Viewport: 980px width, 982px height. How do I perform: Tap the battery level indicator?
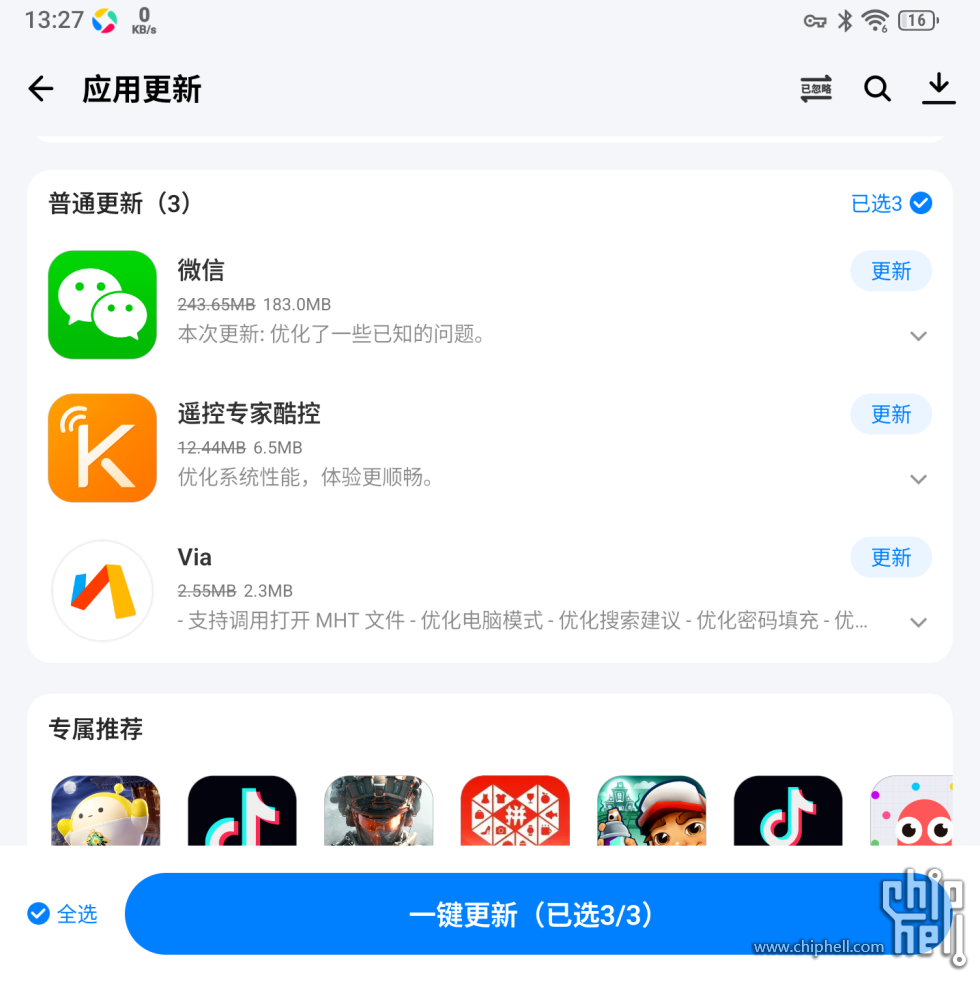tap(917, 19)
